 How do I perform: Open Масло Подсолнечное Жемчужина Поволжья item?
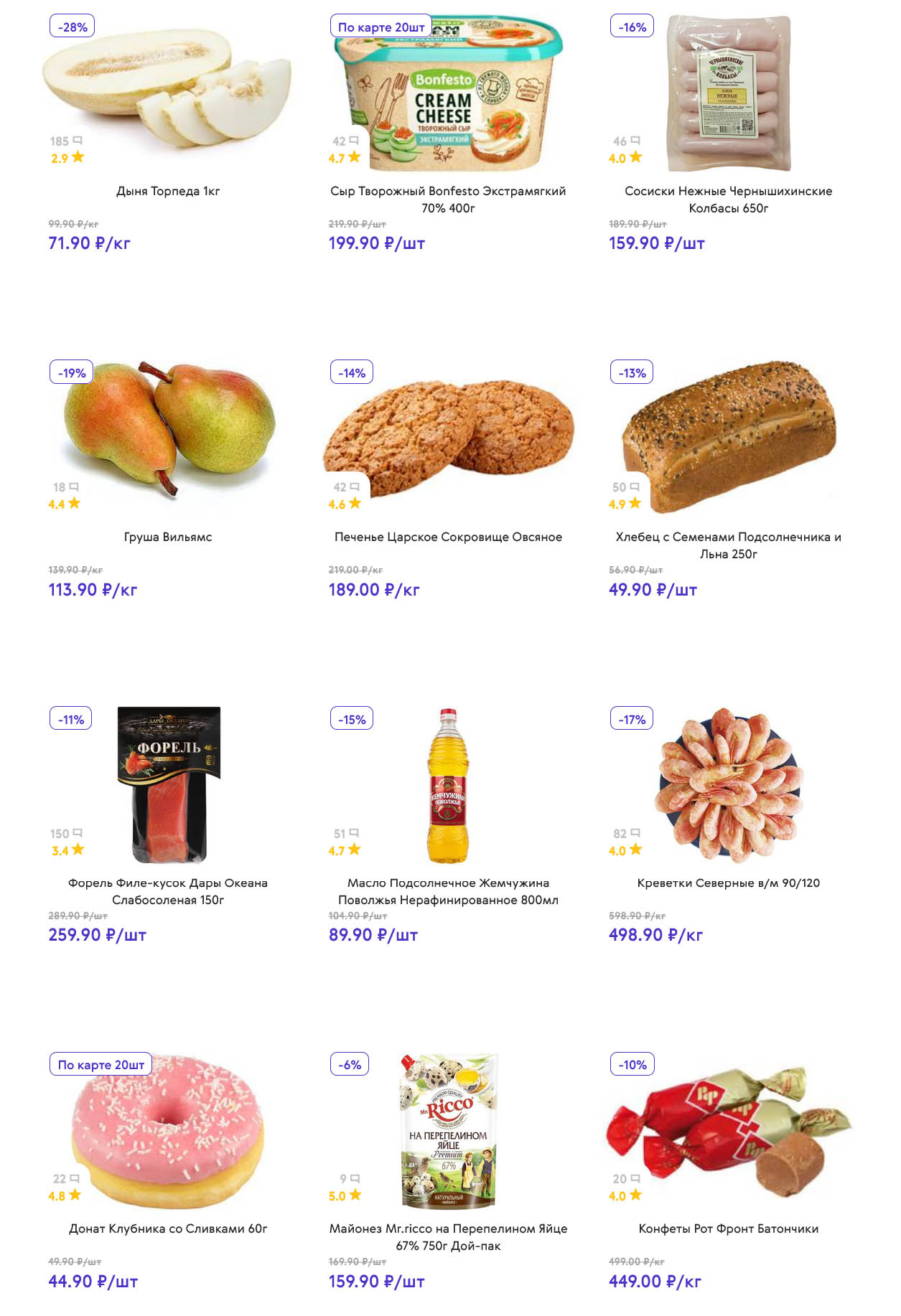pos(448,891)
